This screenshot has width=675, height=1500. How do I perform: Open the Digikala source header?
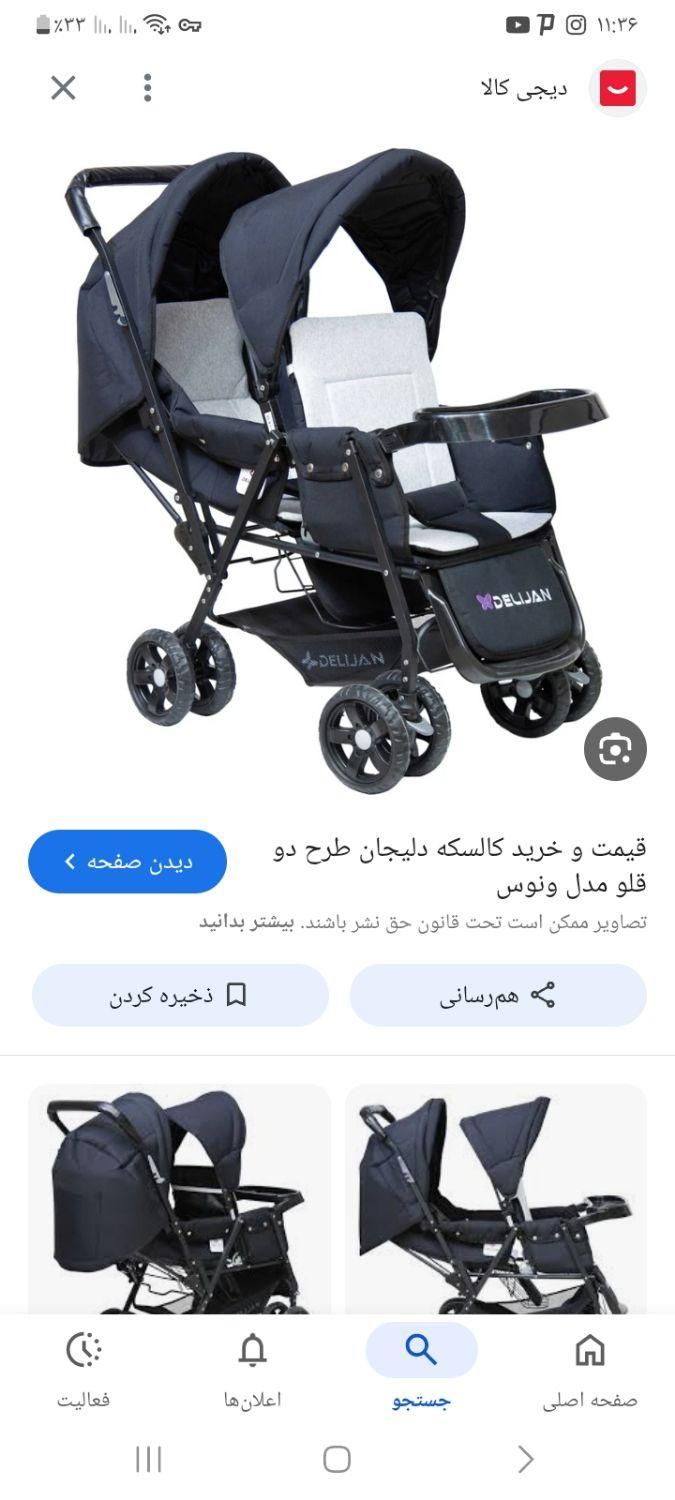560,88
